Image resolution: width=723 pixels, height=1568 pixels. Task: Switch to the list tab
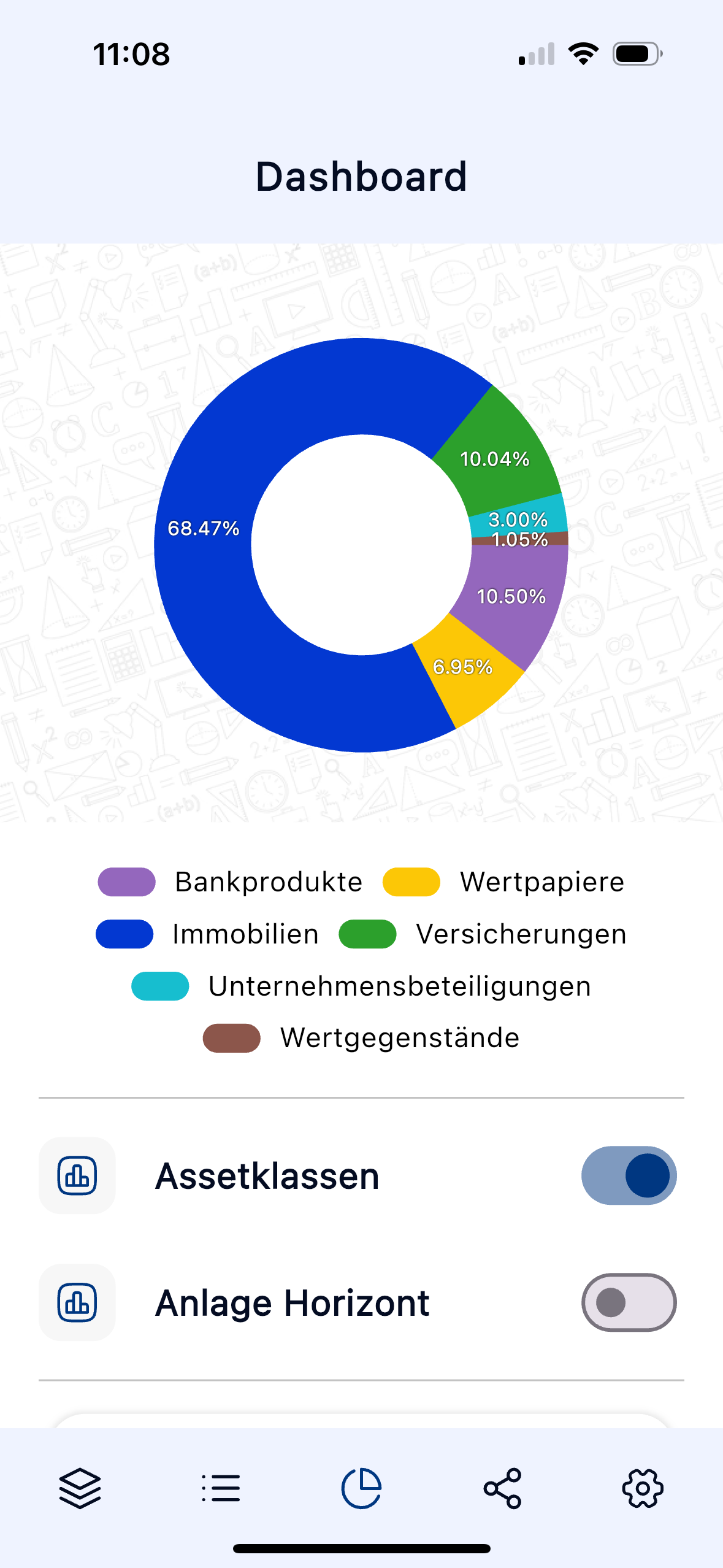click(221, 1488)
